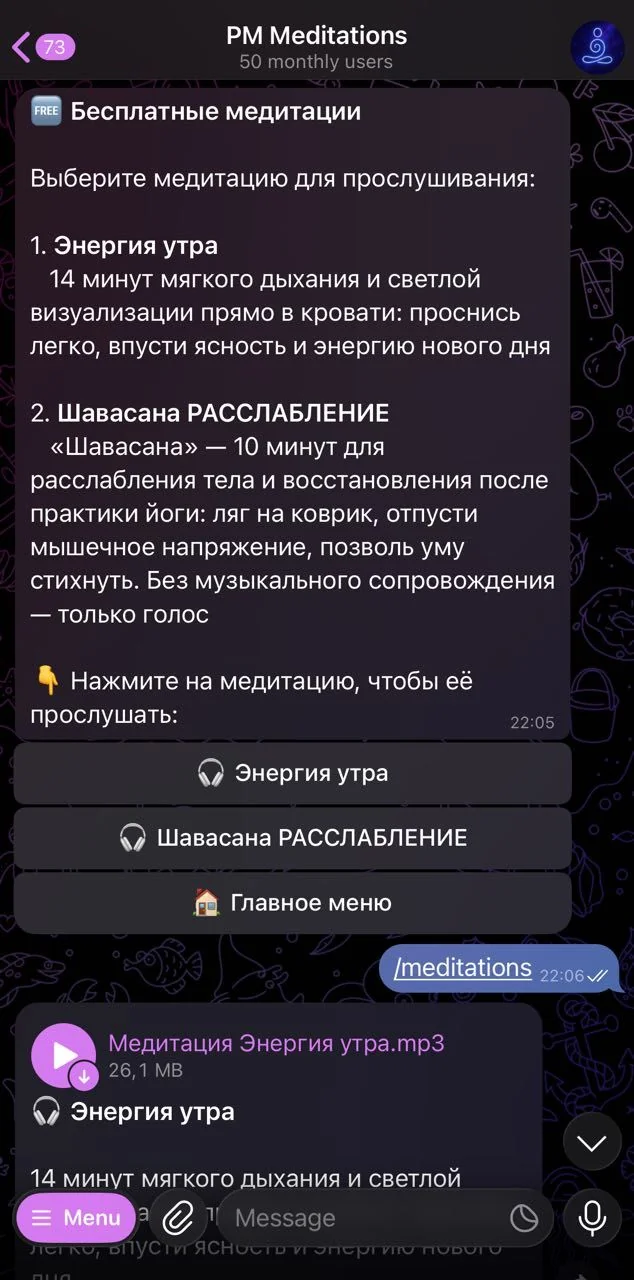
Task: Open PM Meditations chat info header
Action: [x=316, y=47]
